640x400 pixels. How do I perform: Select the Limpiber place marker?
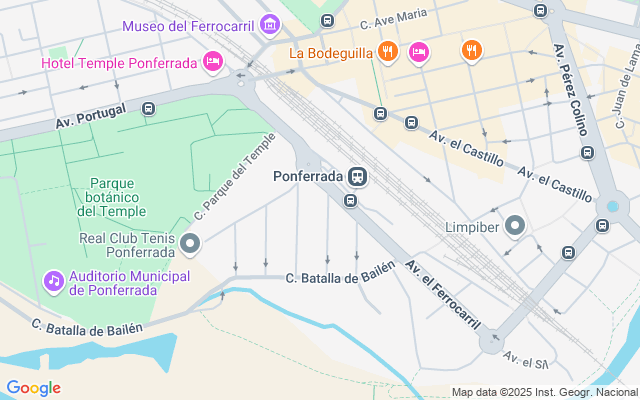(515, 227)
